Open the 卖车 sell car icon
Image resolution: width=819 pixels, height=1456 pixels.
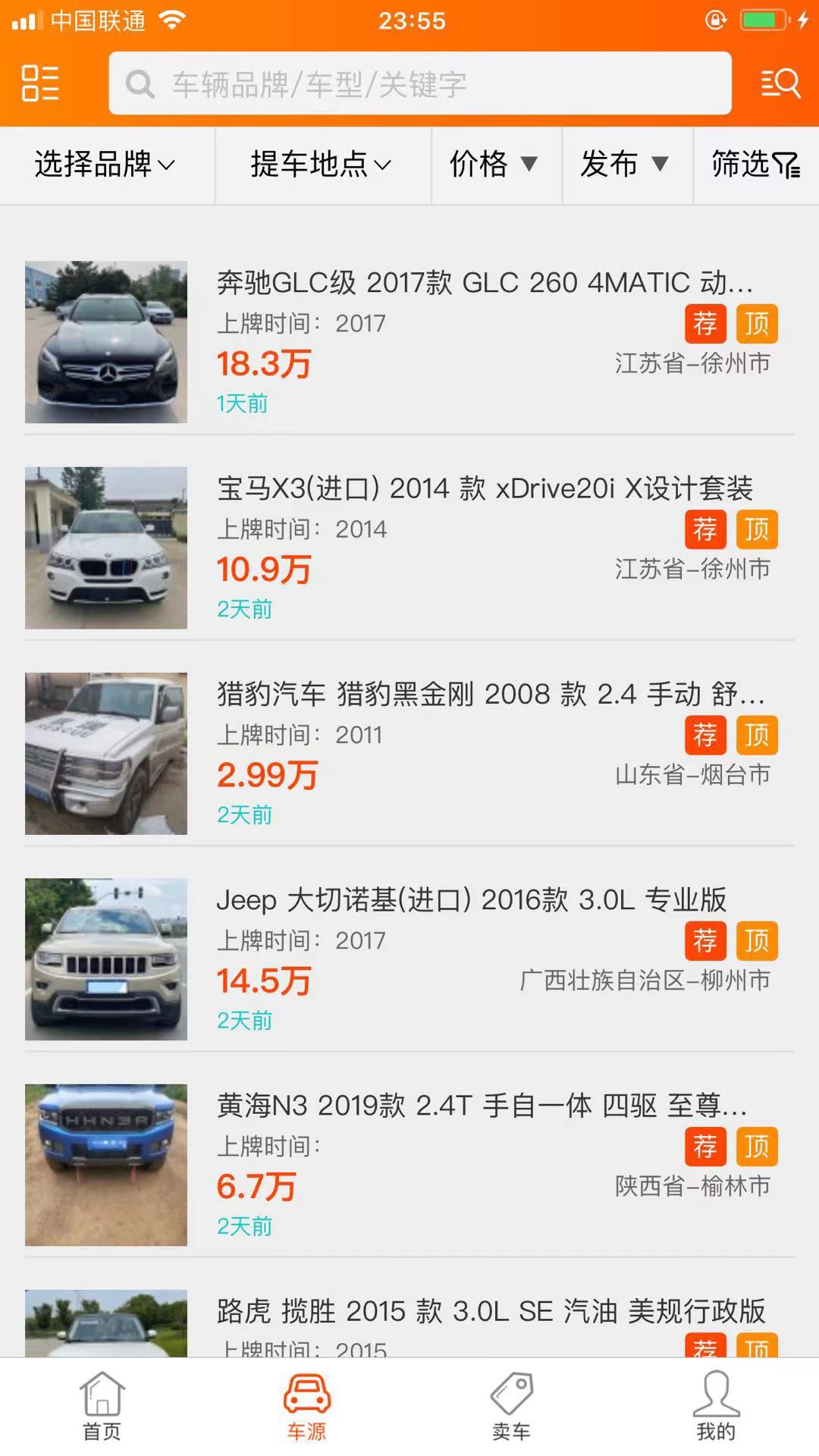[510, 1399]
